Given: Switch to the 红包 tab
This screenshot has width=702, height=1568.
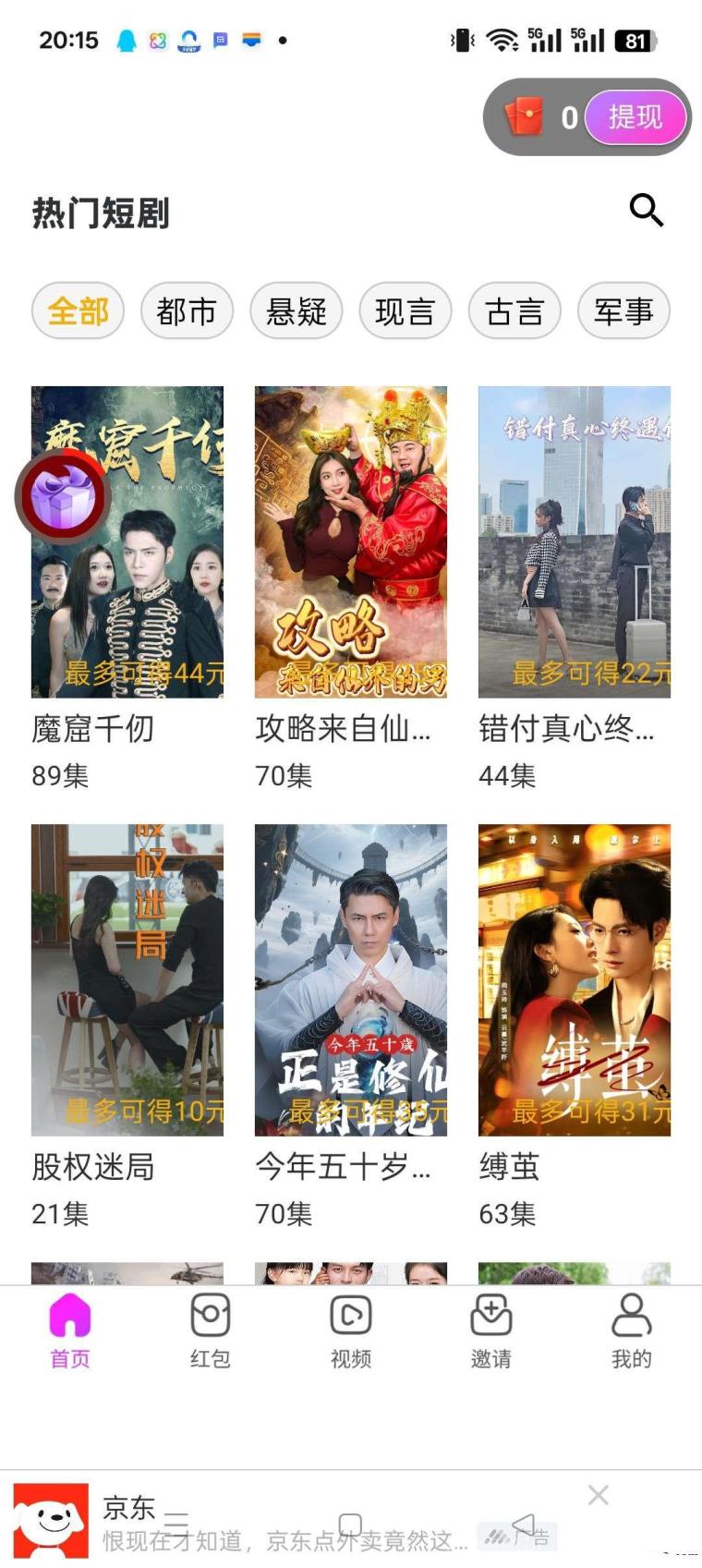Looking at the screenshot, I should pos(210,1331).
